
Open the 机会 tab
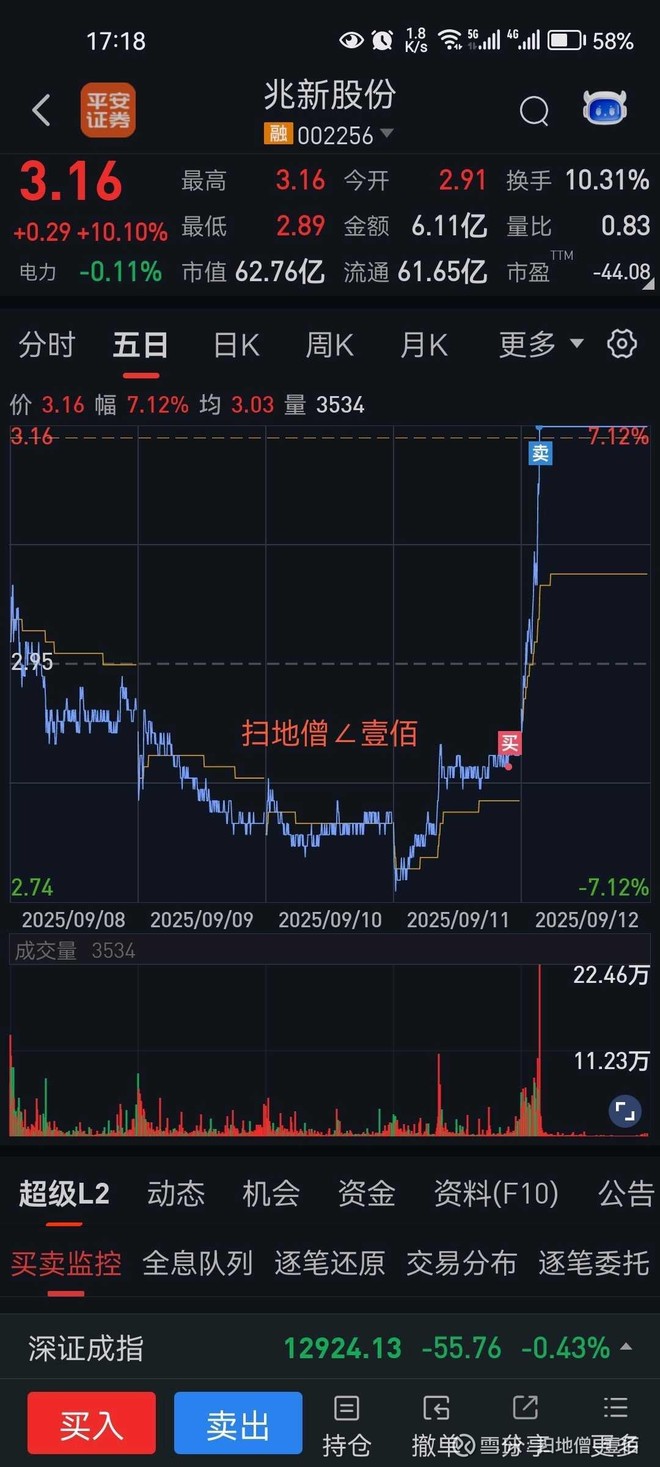pyautogui.click(x=271, y=1193)
